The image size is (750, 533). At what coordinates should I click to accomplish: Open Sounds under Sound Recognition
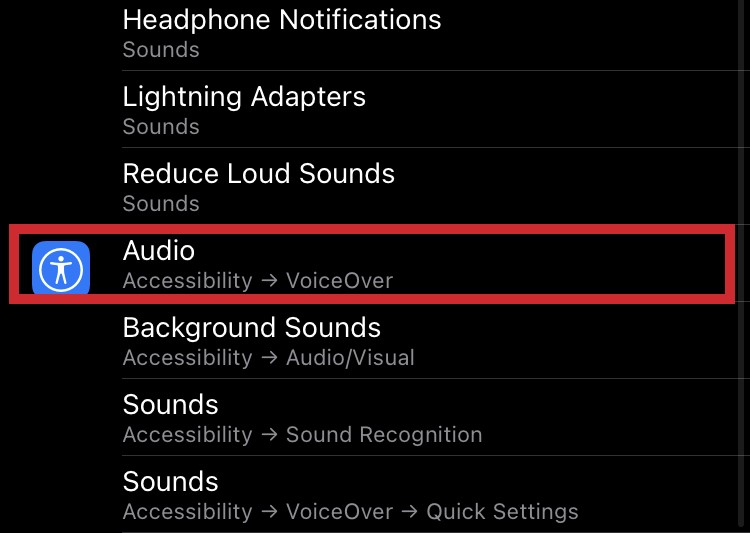point(302,417)
